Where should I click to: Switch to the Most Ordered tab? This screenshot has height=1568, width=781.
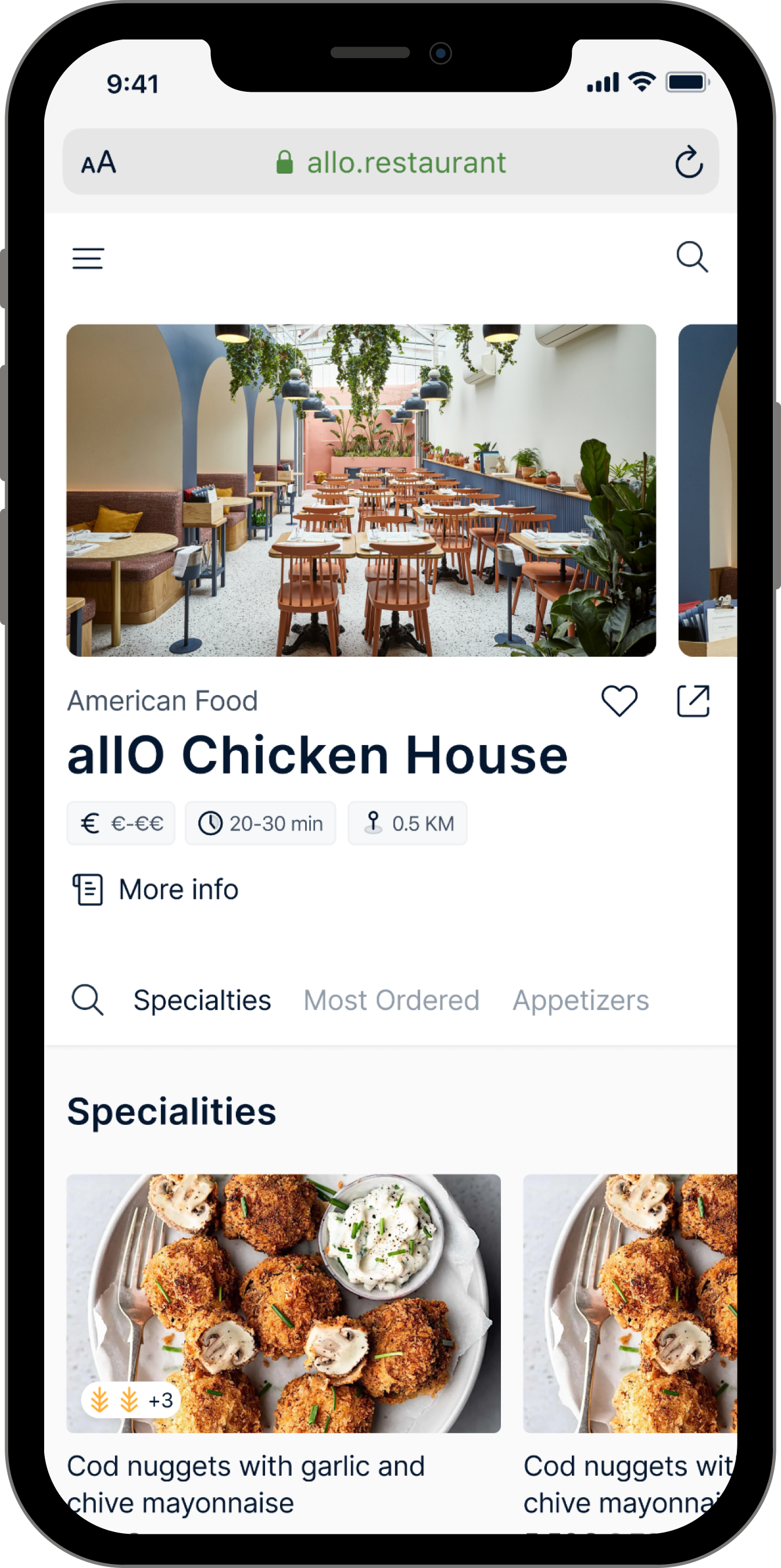click(391, 1000)
